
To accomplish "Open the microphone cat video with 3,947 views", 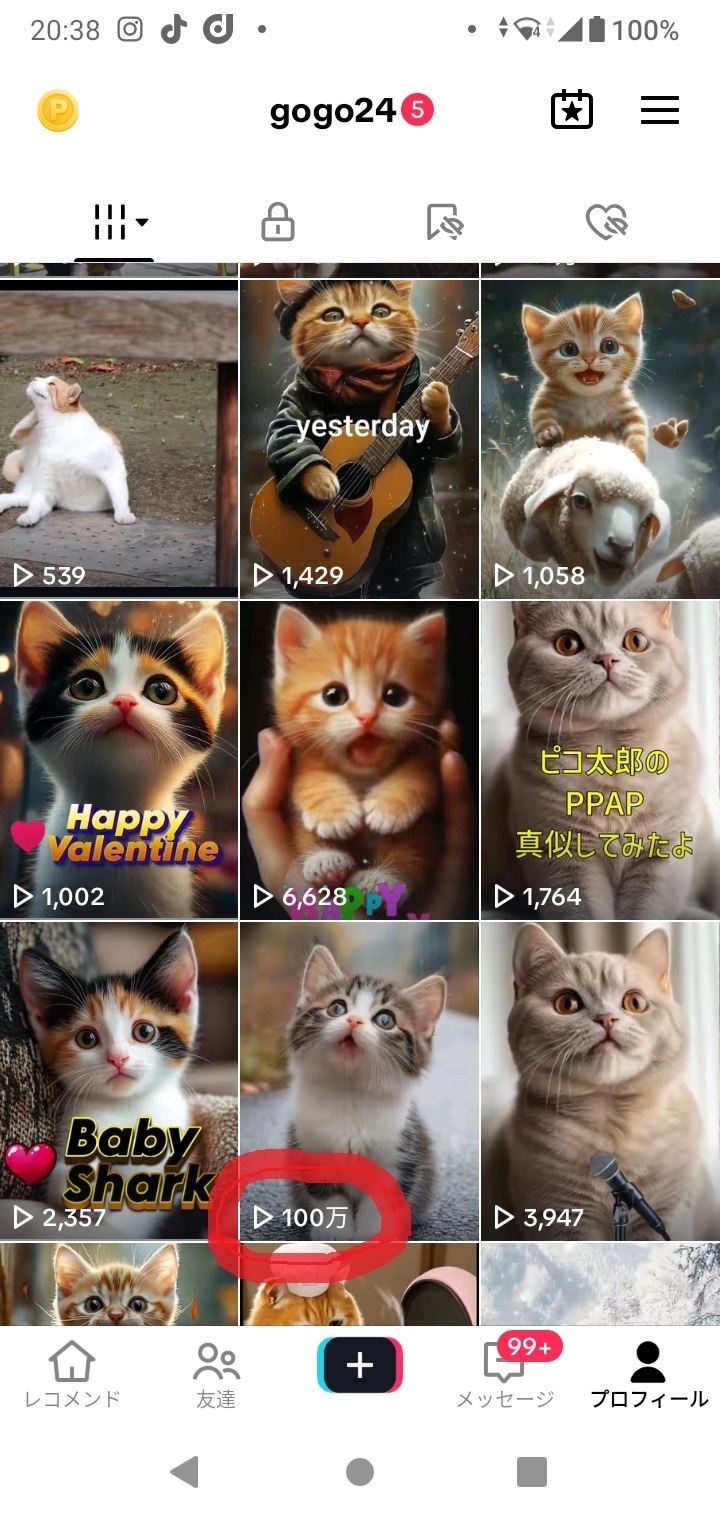I will [600, 1081].
